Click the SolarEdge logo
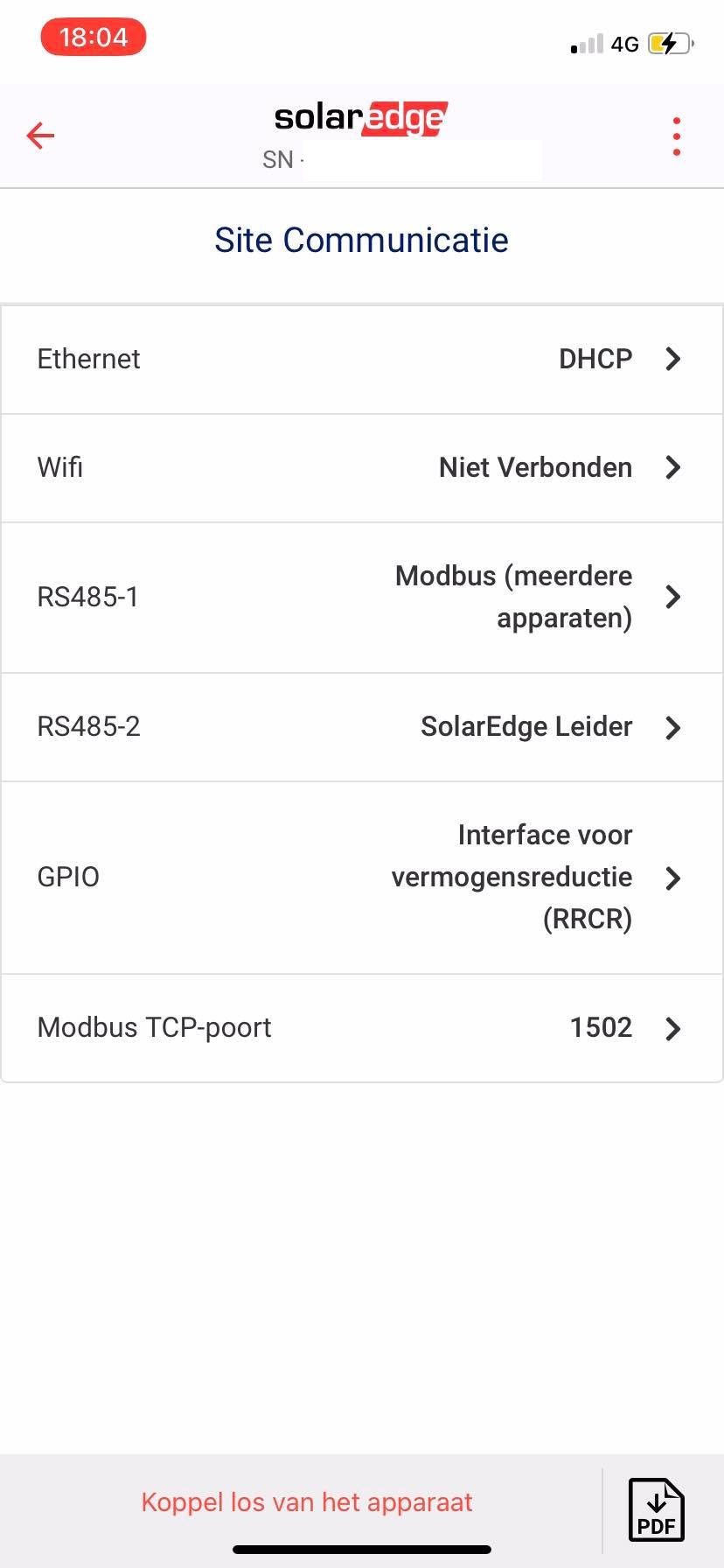 point(361,116)
